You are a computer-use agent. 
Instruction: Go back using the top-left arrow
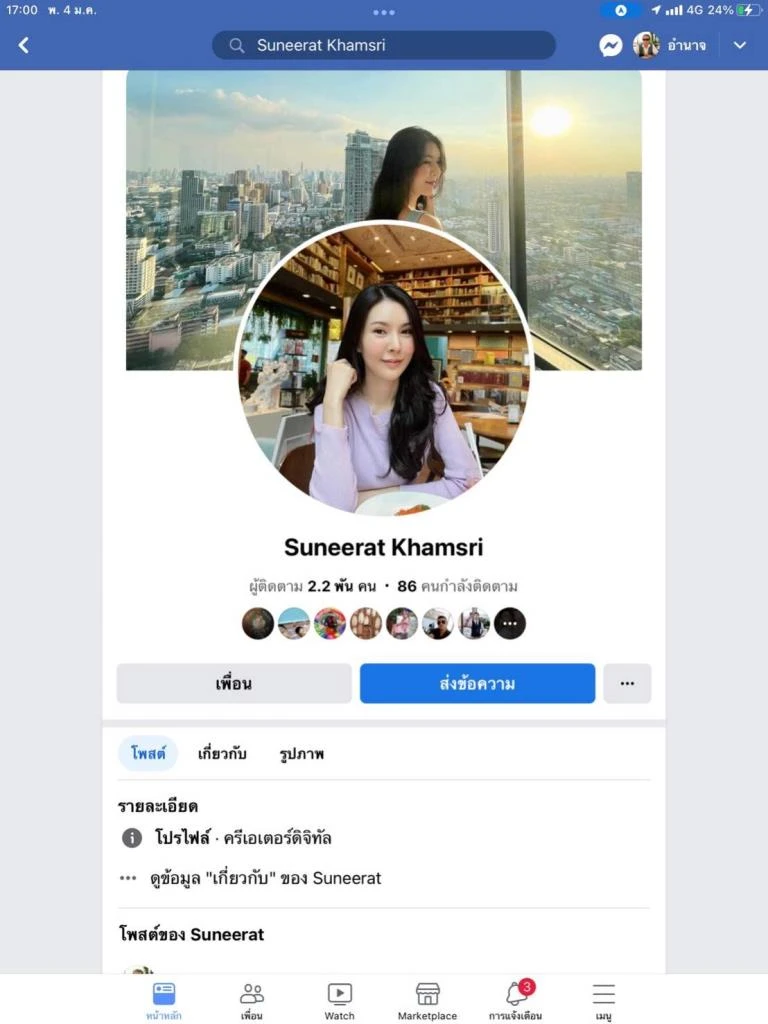24,45
